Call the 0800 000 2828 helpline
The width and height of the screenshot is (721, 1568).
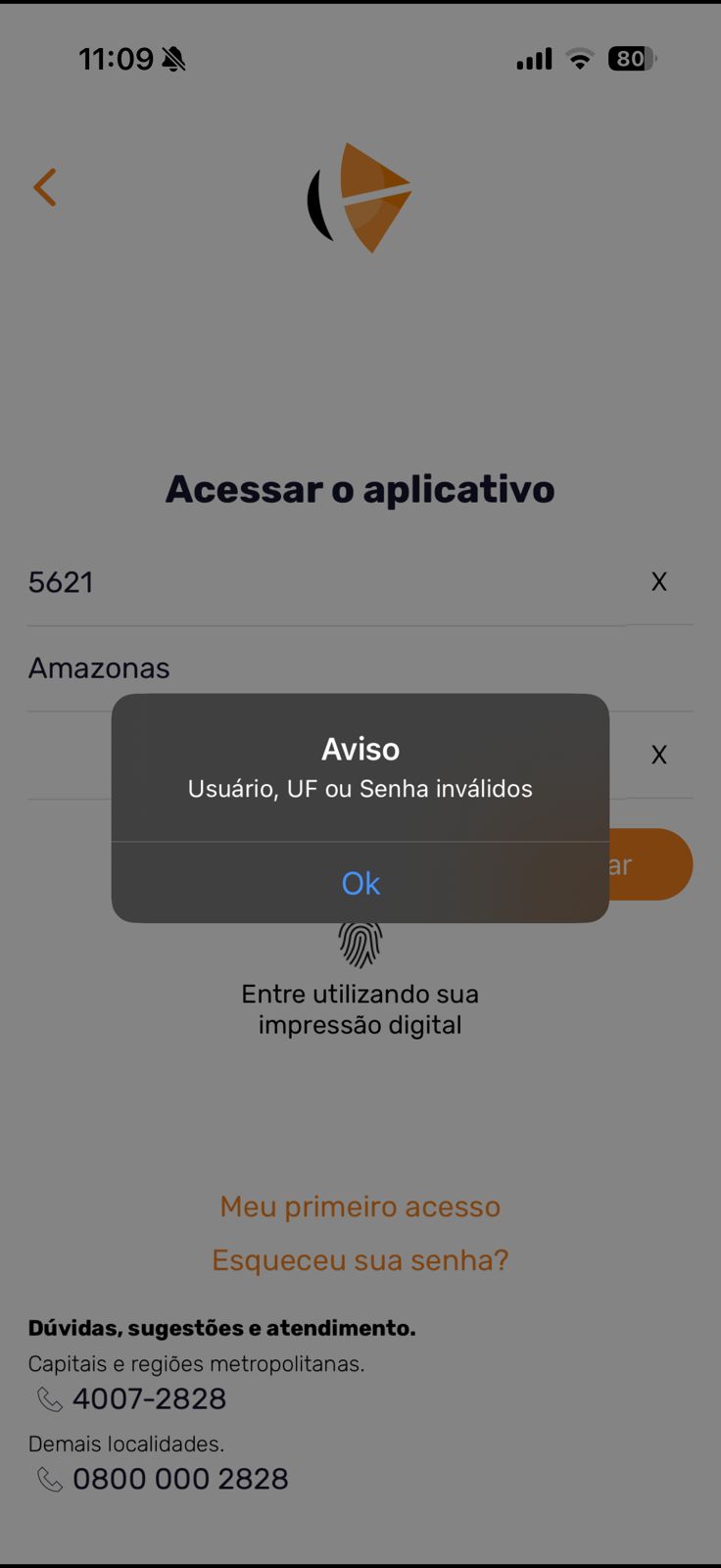[x=180, y=1479]
